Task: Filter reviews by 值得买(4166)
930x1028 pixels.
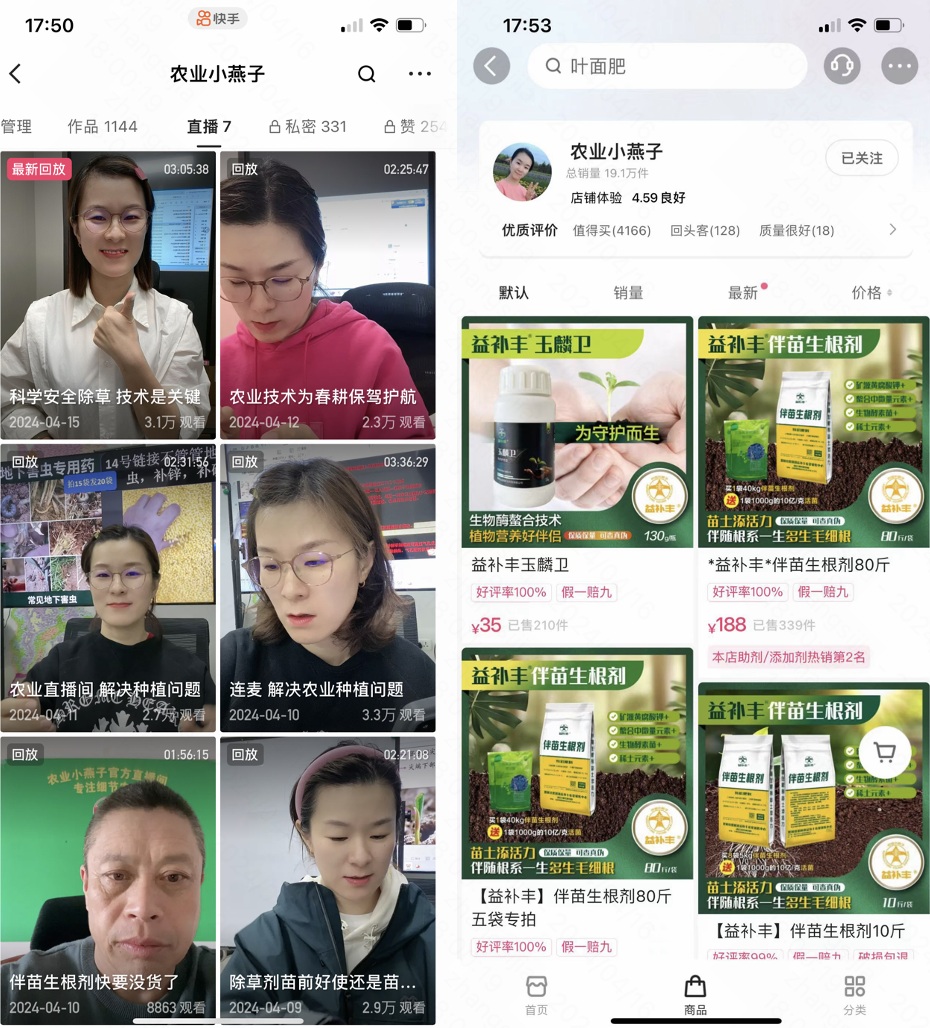Action: [611, 231]
